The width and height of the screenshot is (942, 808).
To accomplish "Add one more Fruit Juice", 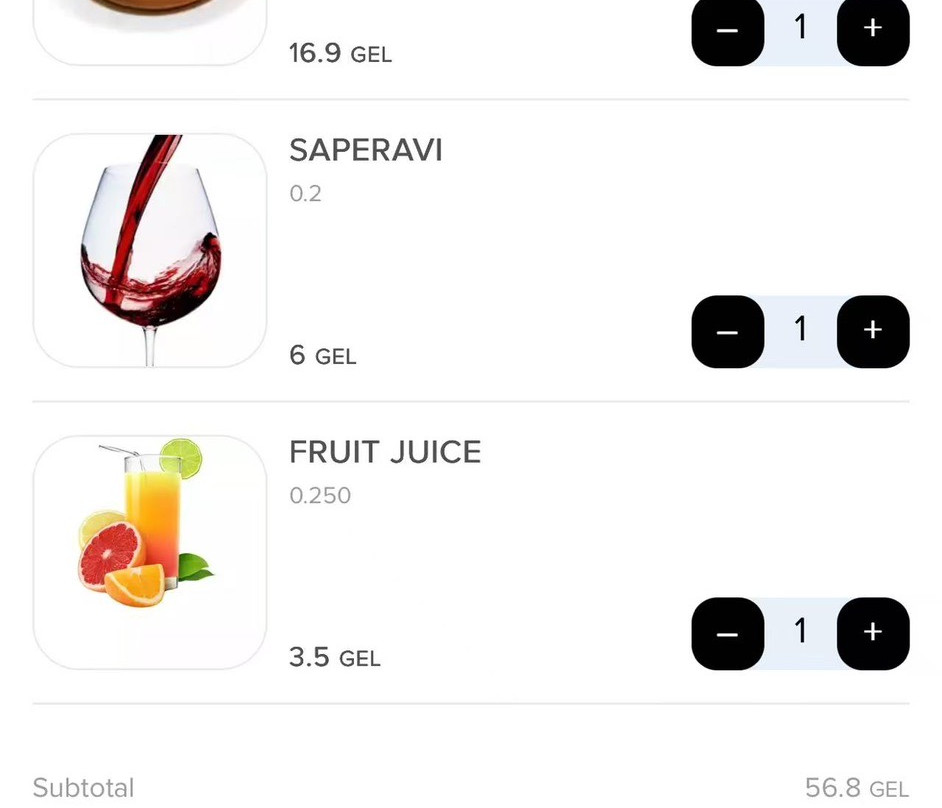I will point(873,633).
